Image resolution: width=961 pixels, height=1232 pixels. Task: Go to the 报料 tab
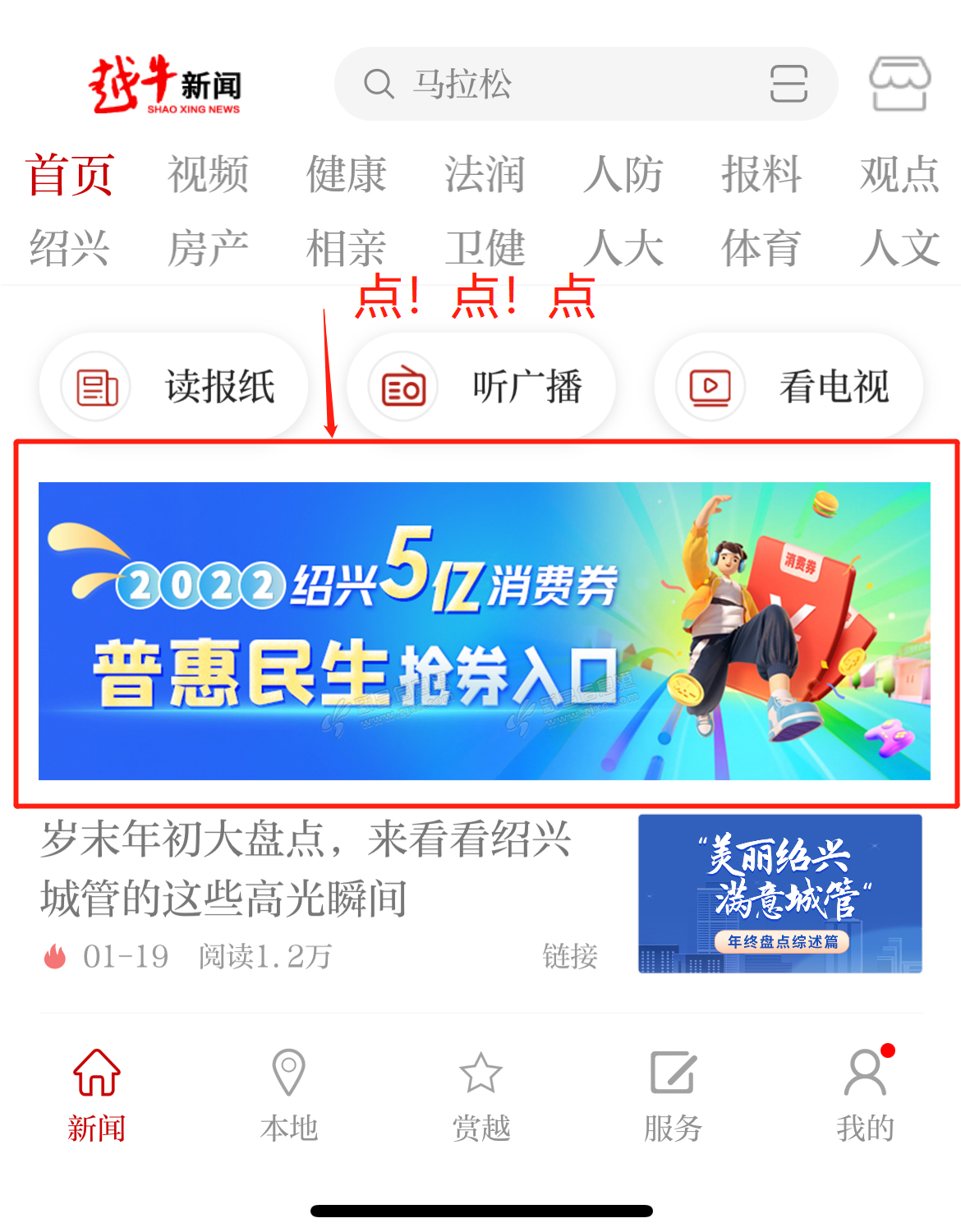[x=761, y=174]
